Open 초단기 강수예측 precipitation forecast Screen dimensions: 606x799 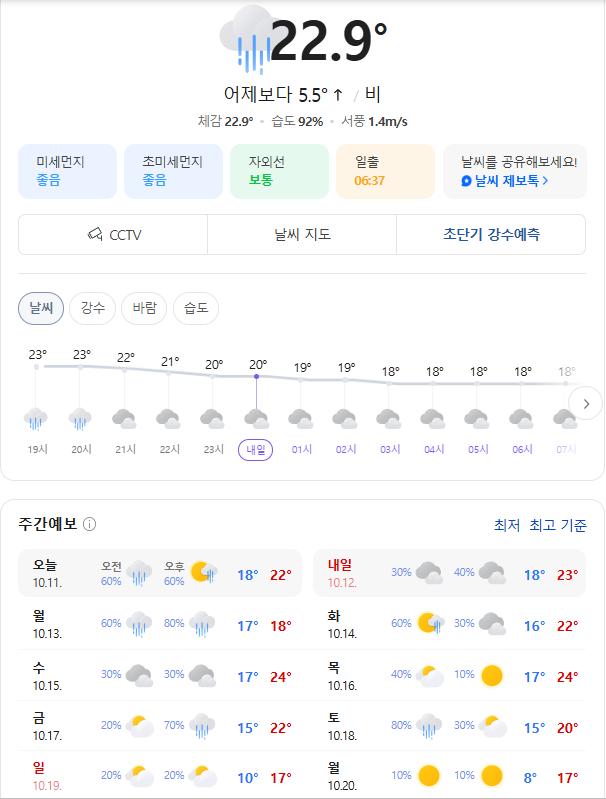[491, 235]
